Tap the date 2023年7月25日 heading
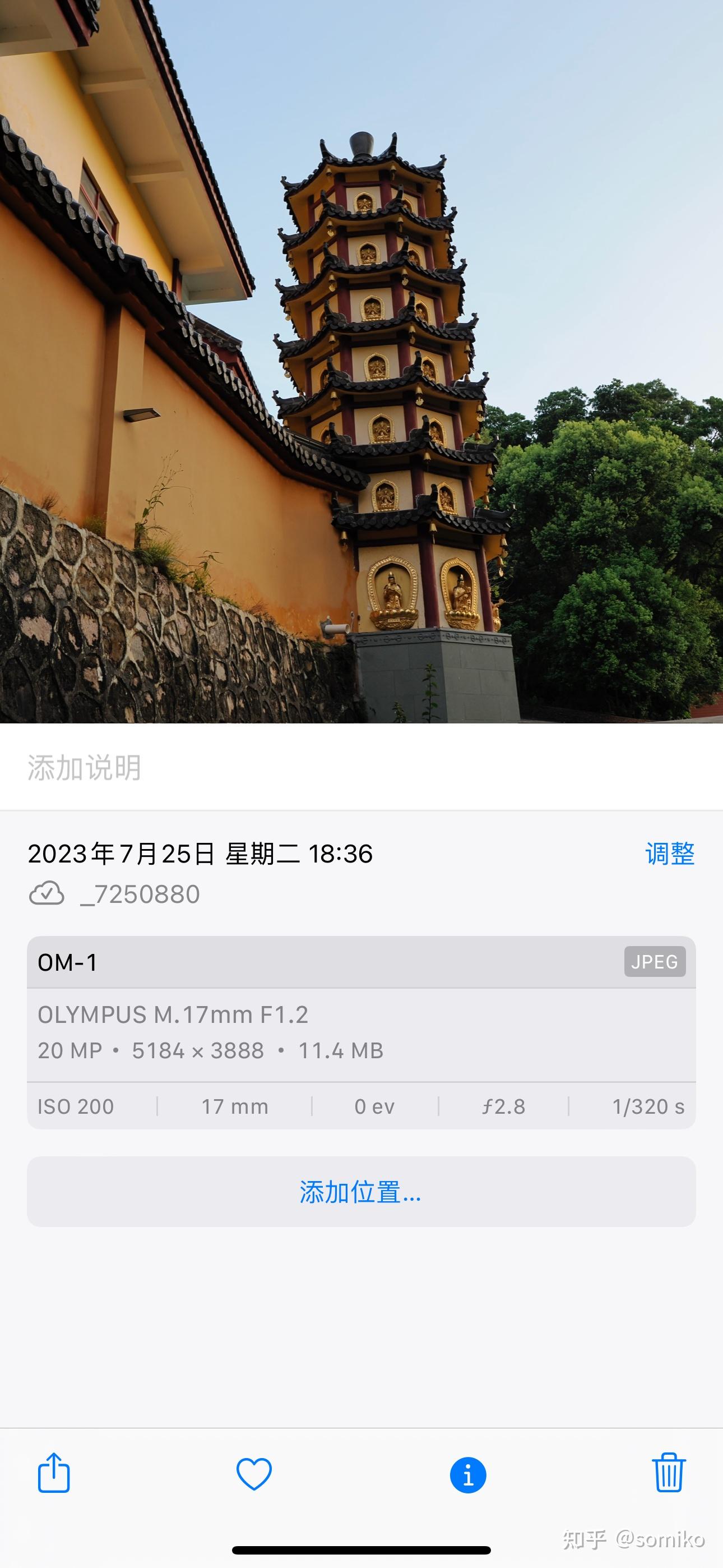The width and height of the screenshot is (723, 1568). click(x=201, y=855)
